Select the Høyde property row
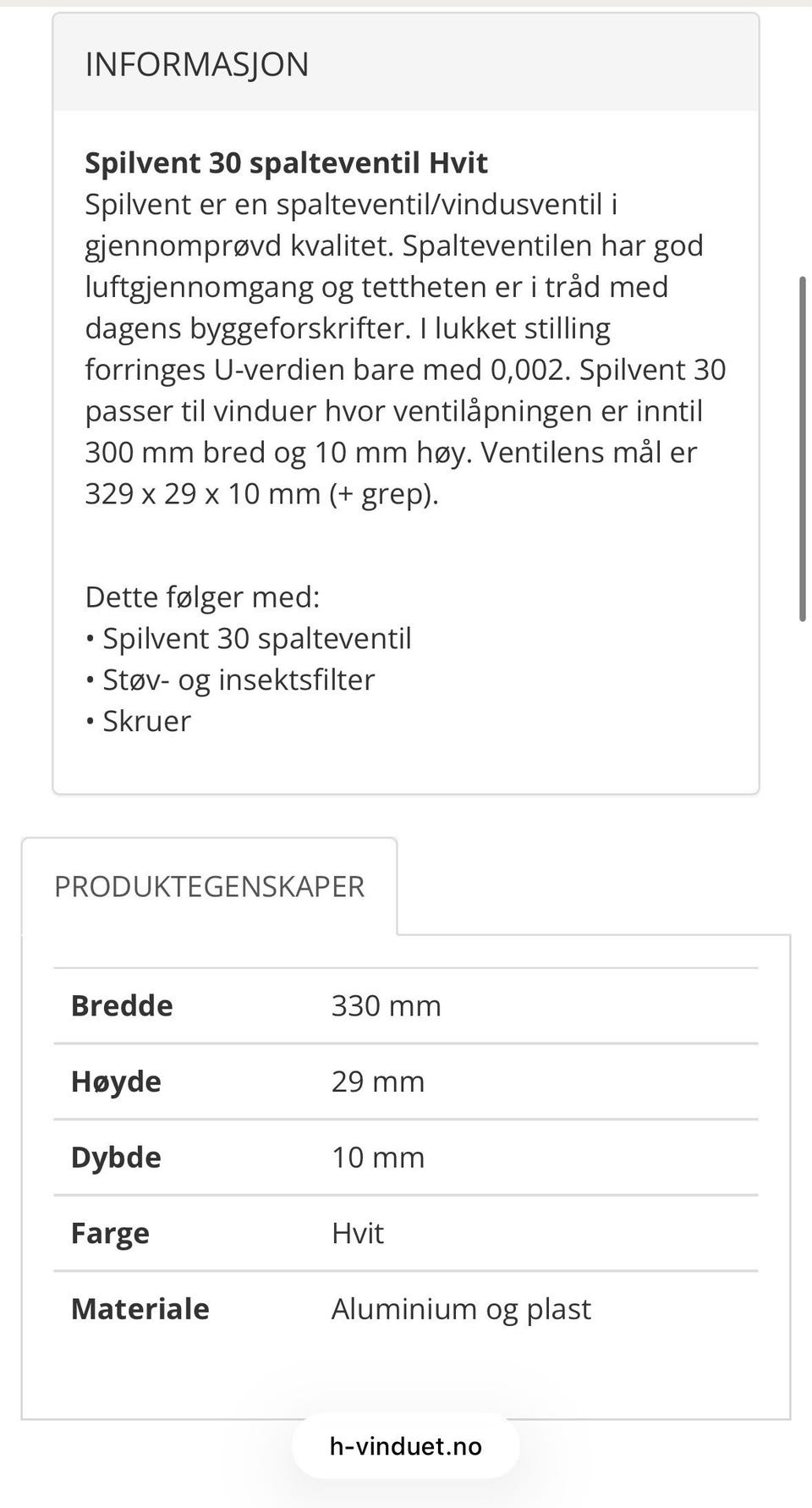Screen dimensions: 812x1508 (x=114, y=1081)
